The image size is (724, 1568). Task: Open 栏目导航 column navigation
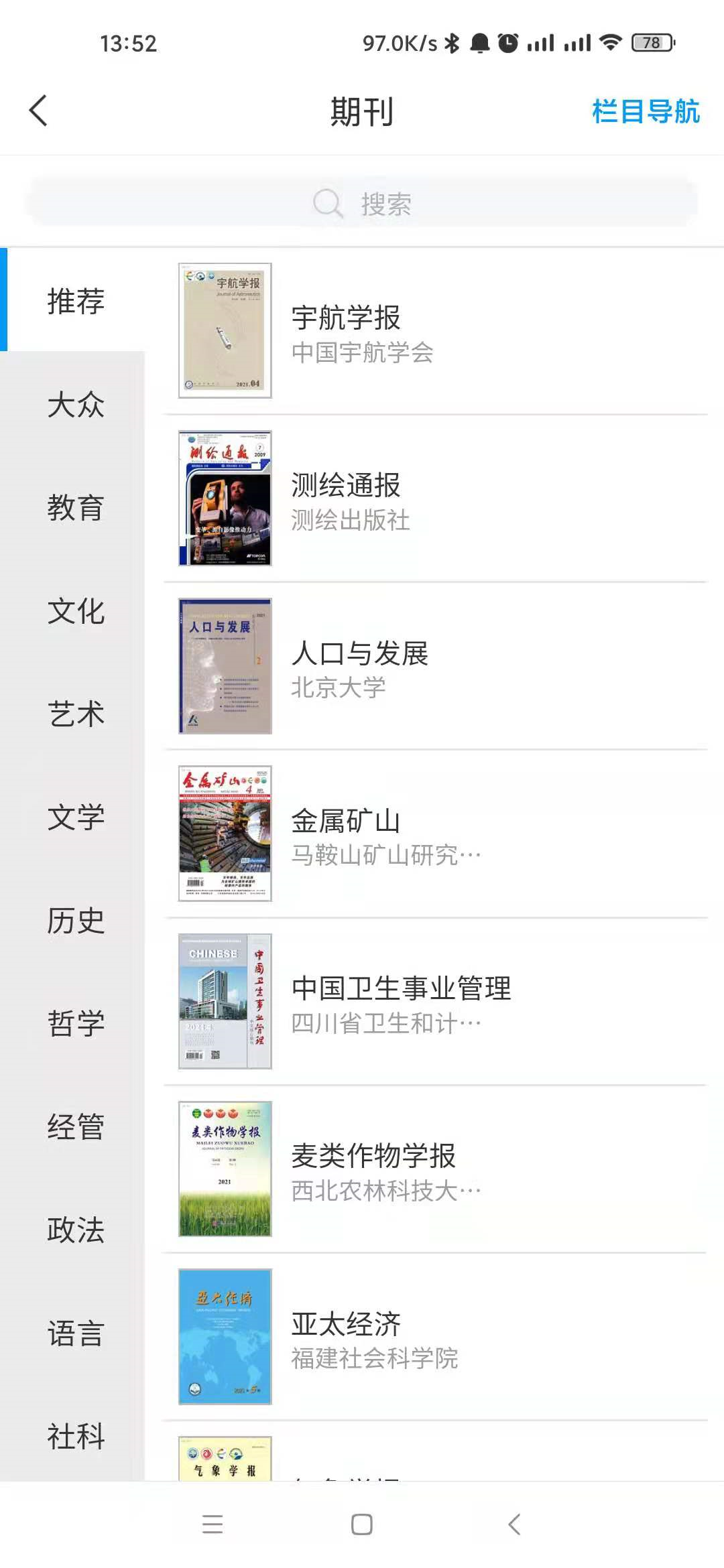645,111
